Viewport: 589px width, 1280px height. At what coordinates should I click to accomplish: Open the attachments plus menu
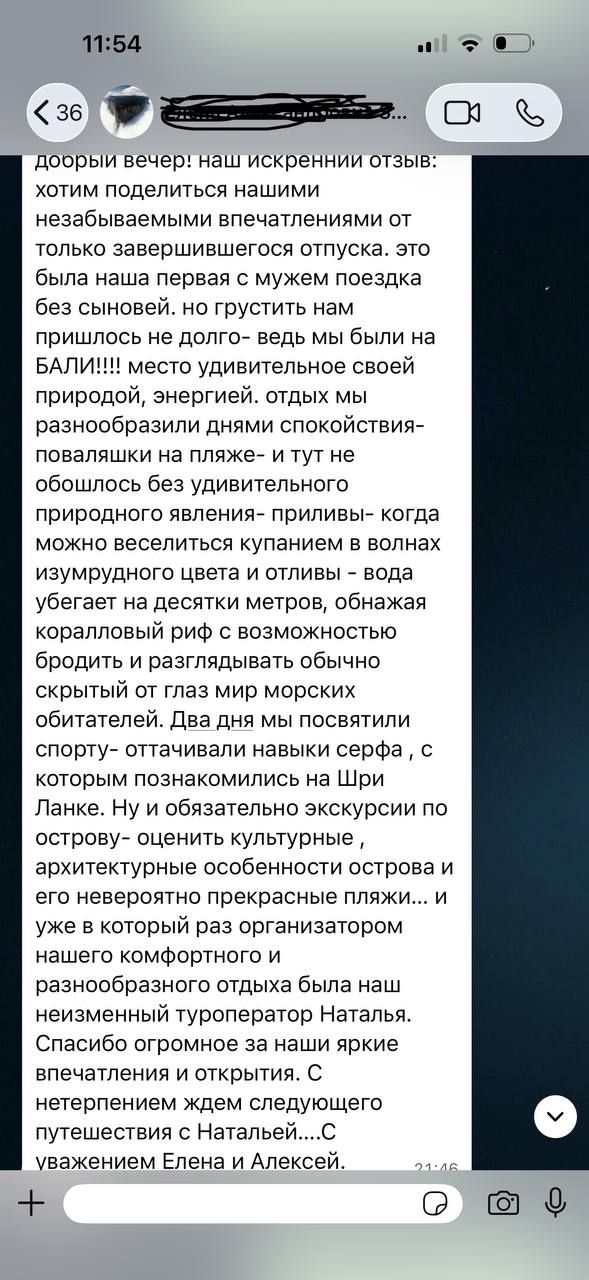32,1203
